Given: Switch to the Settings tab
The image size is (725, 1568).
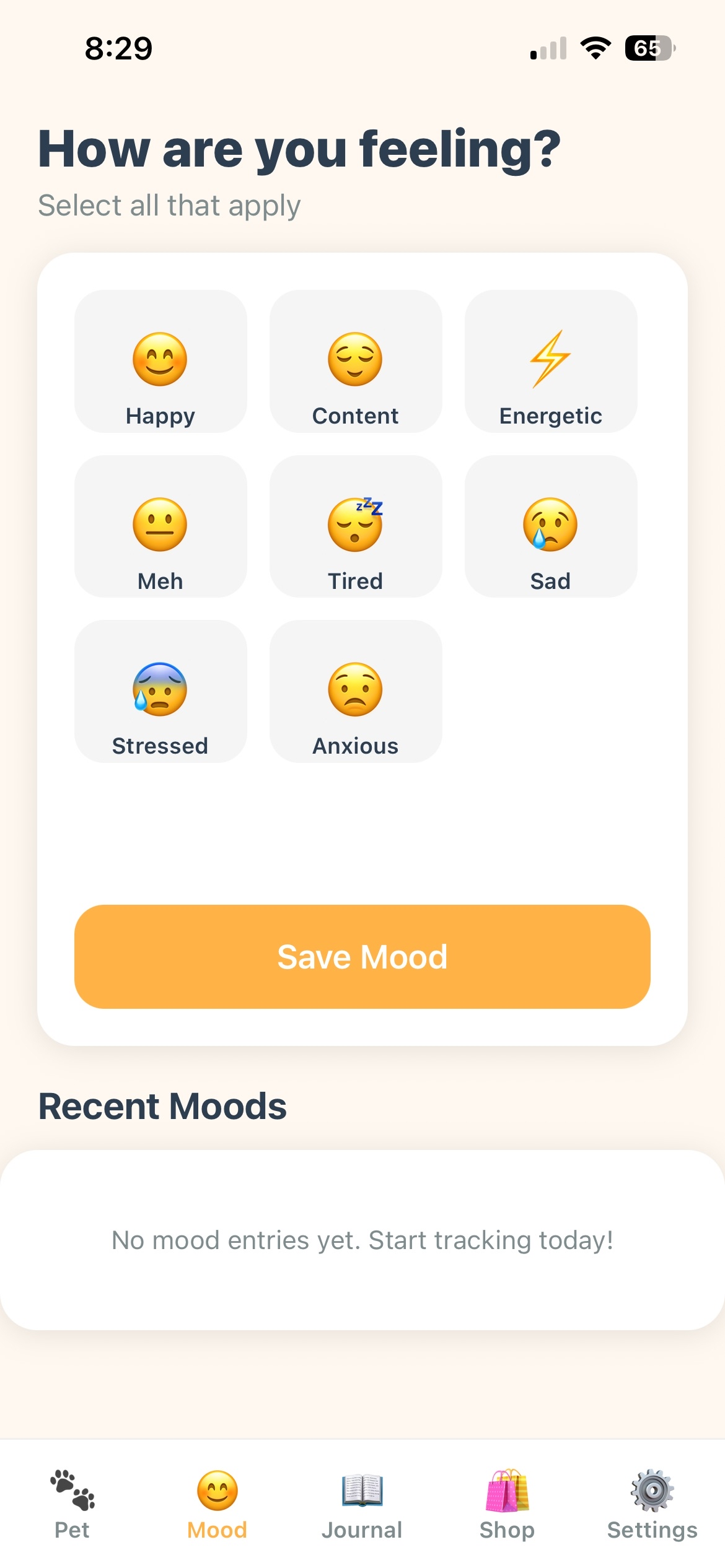Looking at the screenshot, I should (652, 1504).
